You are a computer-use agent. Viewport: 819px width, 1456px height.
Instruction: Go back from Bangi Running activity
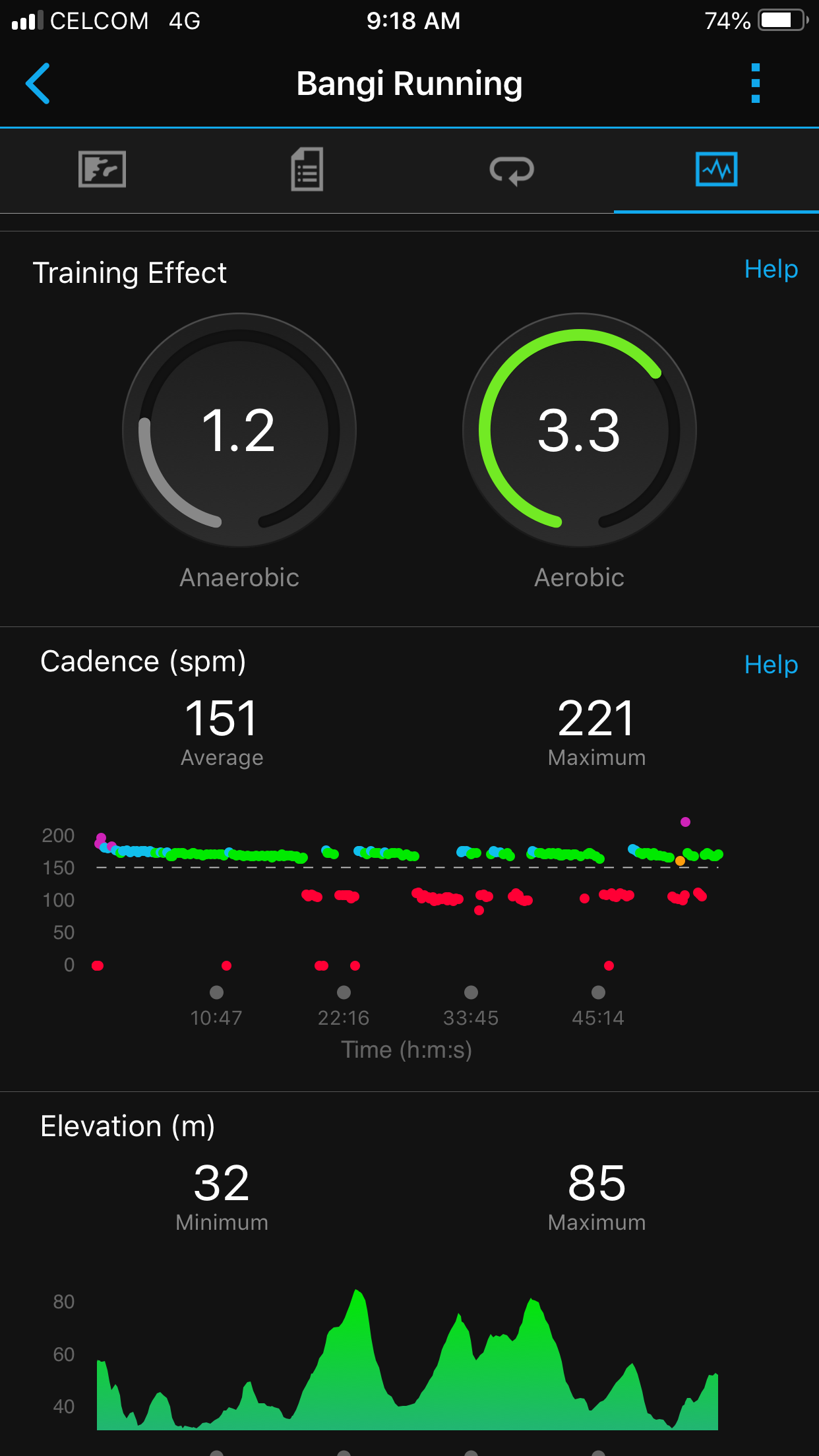pos(38,84)
